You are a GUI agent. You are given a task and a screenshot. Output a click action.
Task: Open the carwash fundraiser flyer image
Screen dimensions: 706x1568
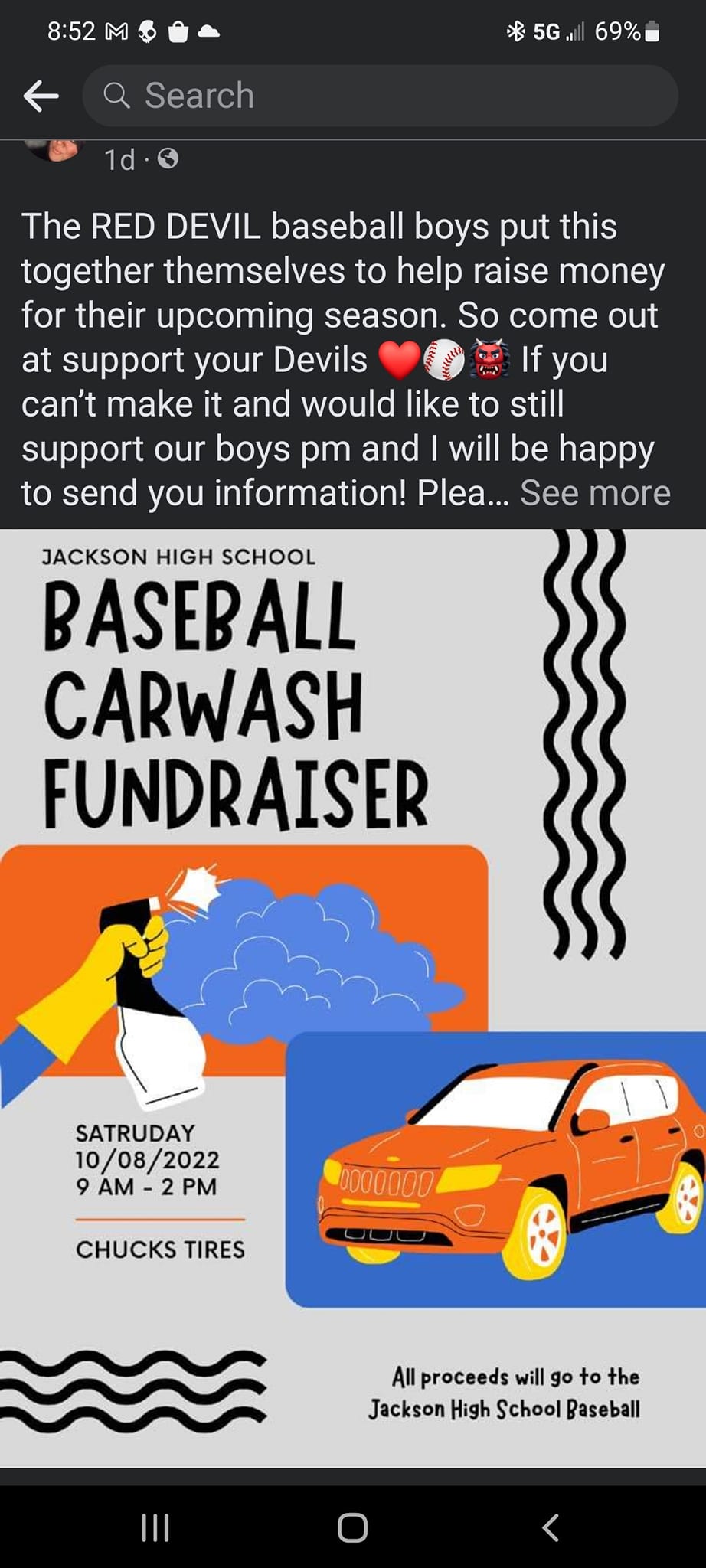coord(353,998)
